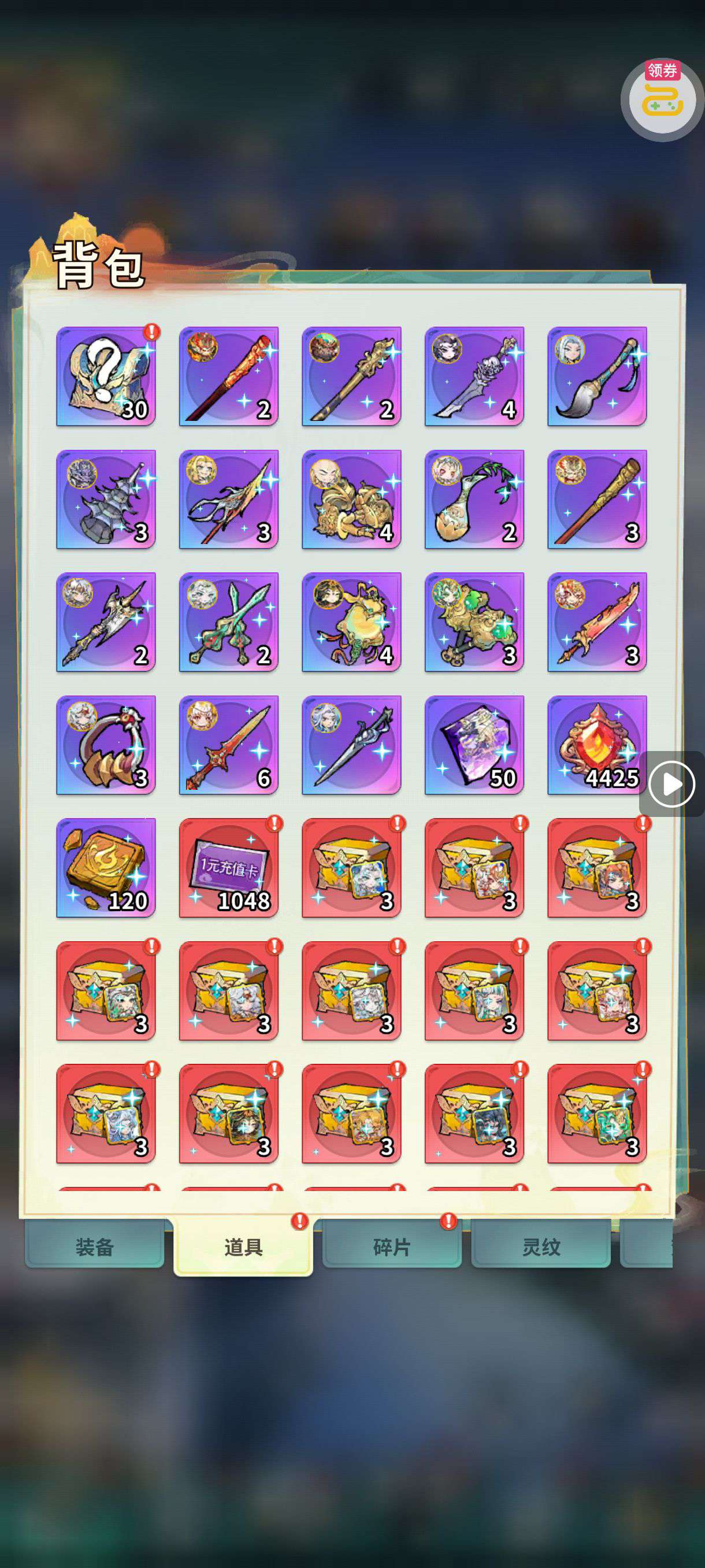This screenshot has height=1568, width=705.
Task: Select the red sword item with 6
Action: 229,745
